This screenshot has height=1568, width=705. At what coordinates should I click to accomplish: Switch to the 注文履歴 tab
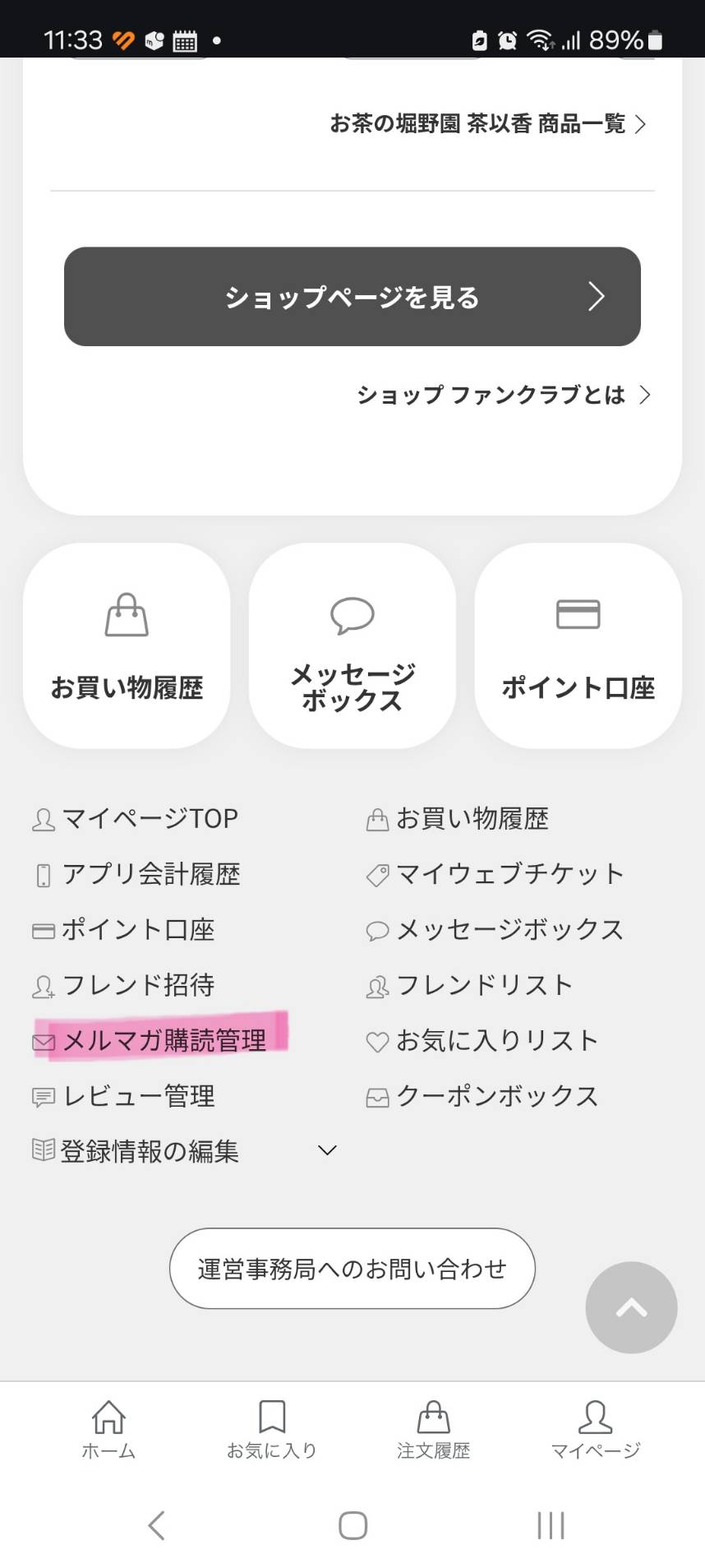(433, 1430)
